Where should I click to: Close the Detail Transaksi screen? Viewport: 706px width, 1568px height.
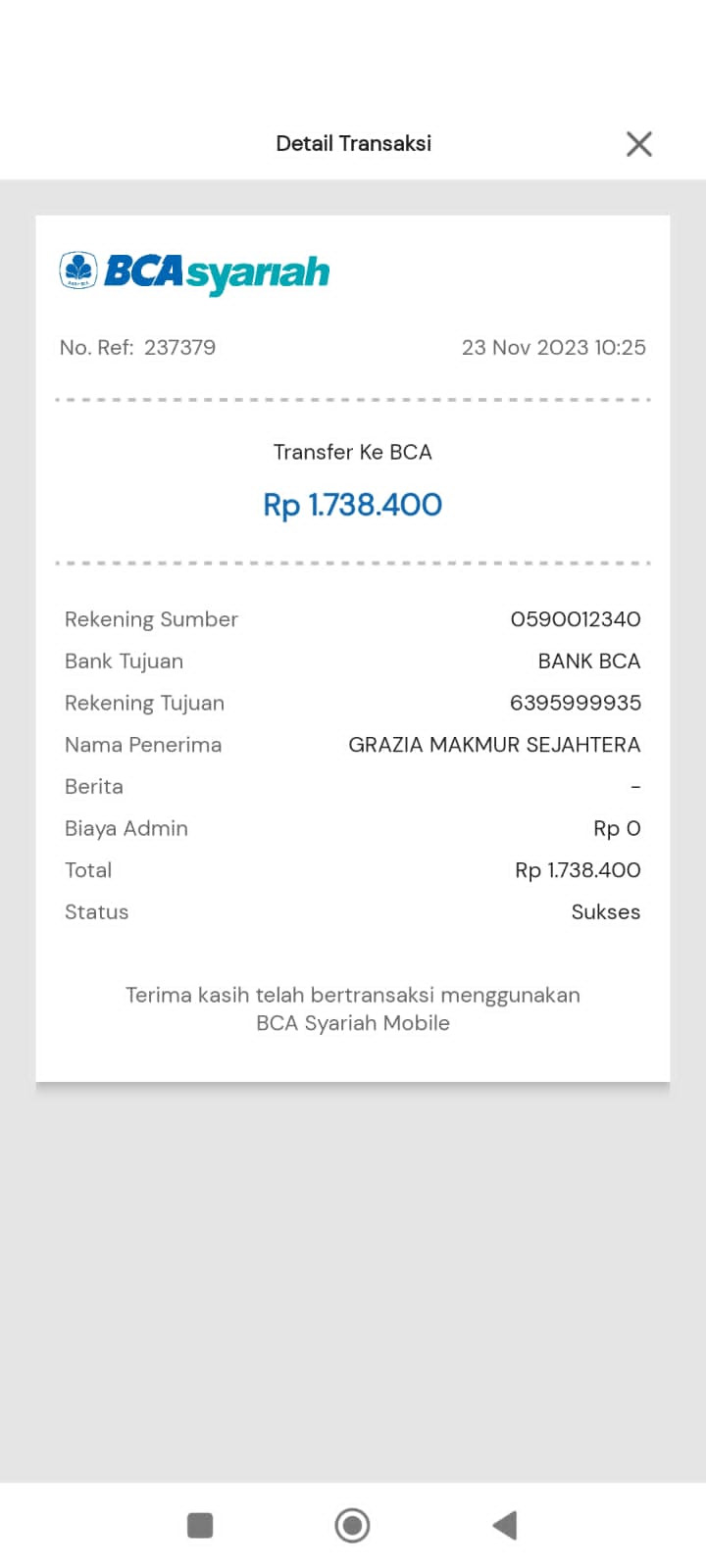638,144
